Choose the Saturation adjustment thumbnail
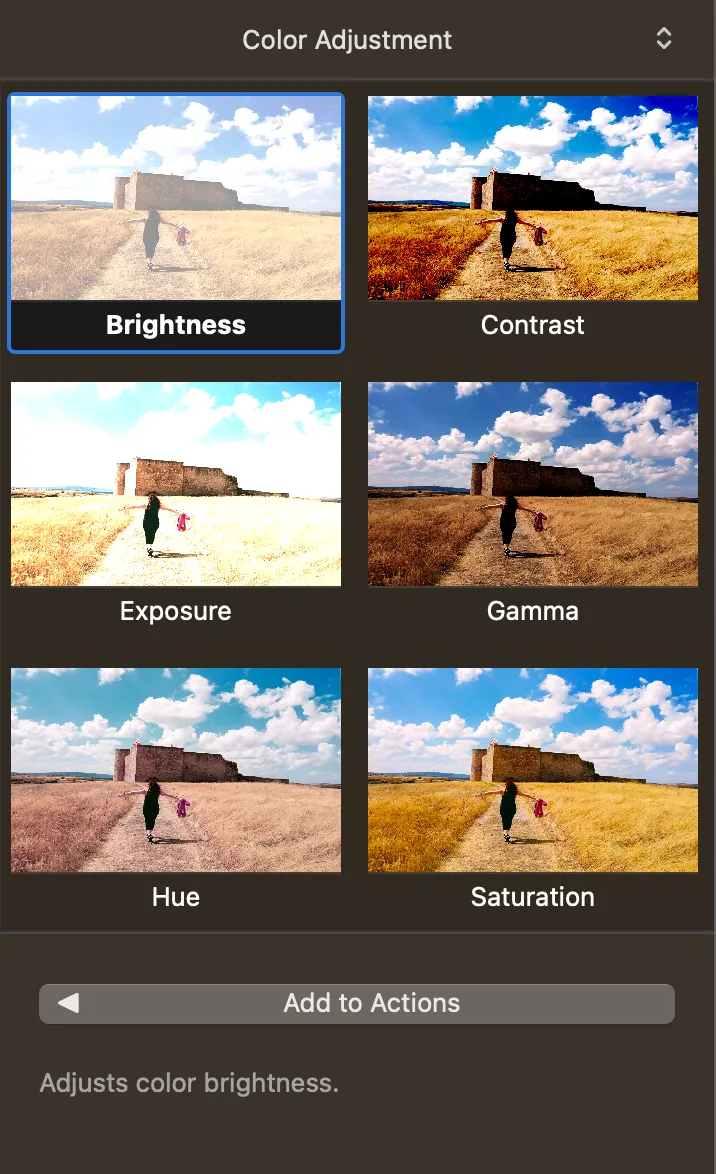Screen dimensions: 716x1174 coord(532,771)
